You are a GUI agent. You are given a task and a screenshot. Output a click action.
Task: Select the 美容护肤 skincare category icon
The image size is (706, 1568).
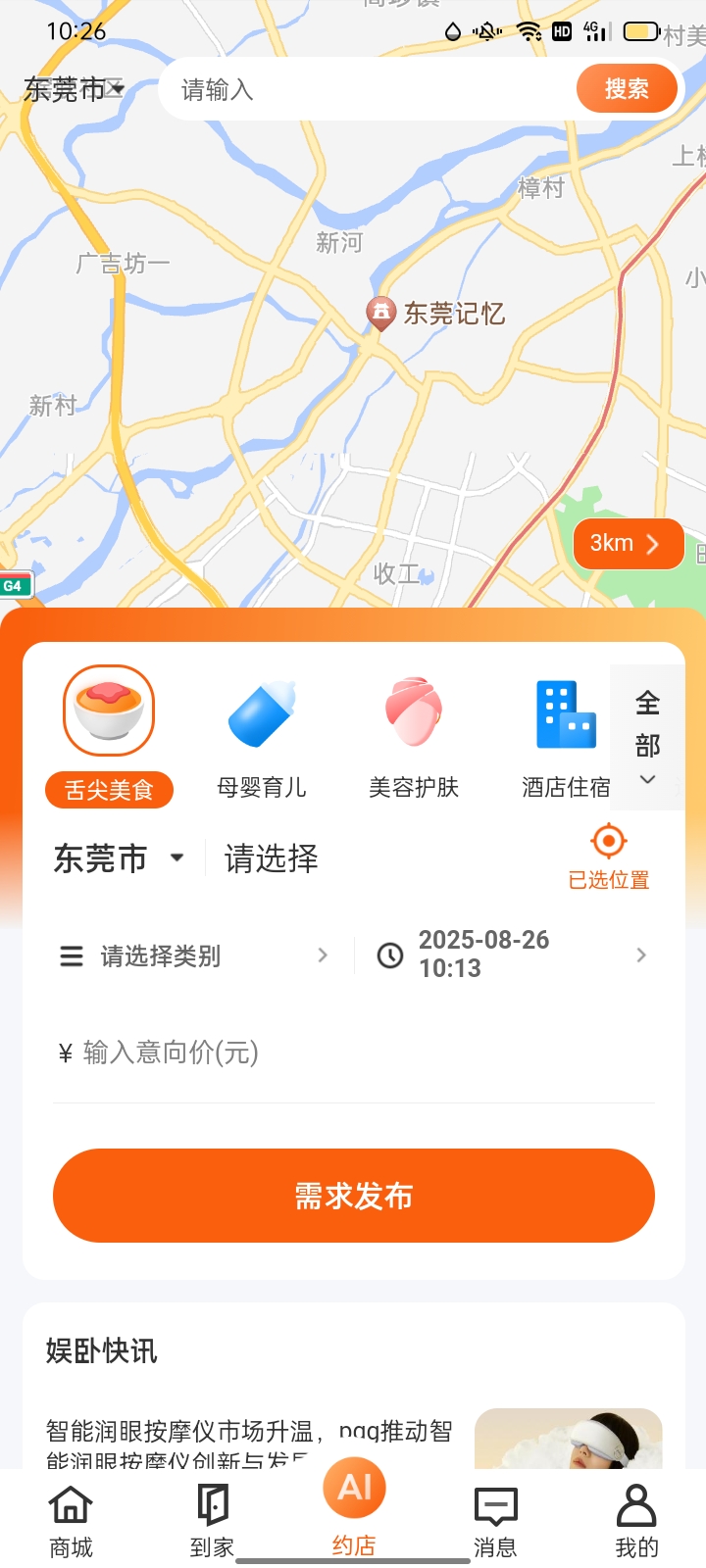click(414, 710)
